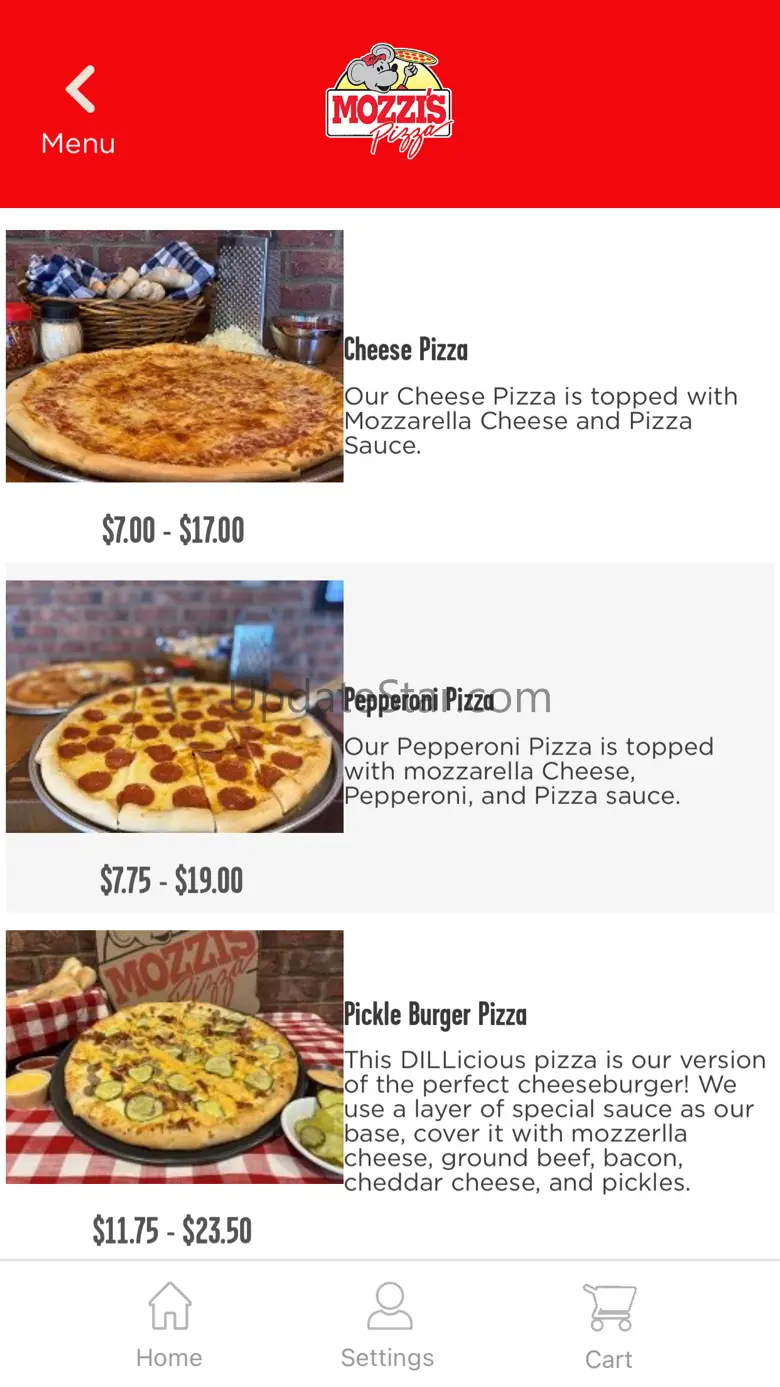Image resolution: width=780 pixels, height=1387 pixels.
Task: Open the Pepperoni Pizza item
Action: click(418, 700)
